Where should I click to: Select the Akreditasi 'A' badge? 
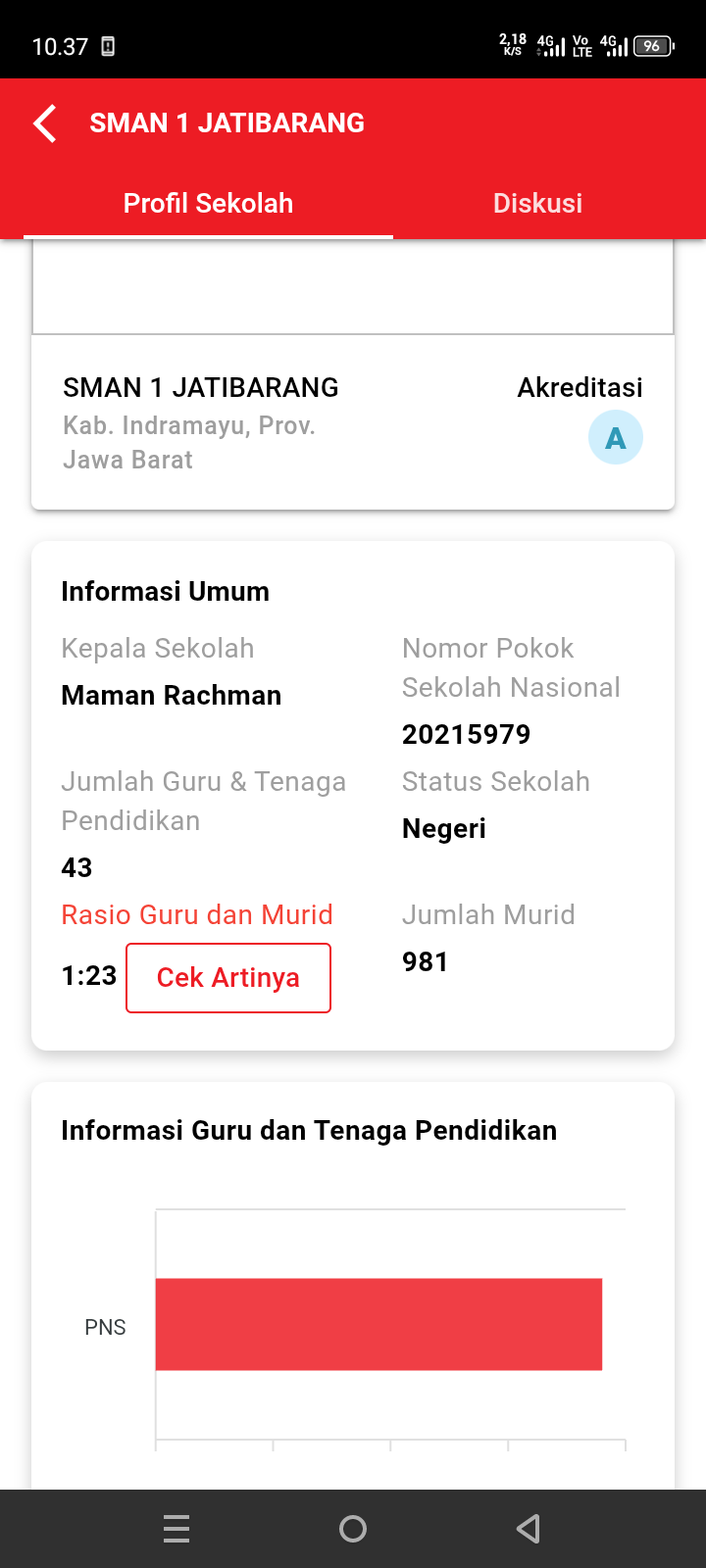pyautogui.click(x=615, y=437)
